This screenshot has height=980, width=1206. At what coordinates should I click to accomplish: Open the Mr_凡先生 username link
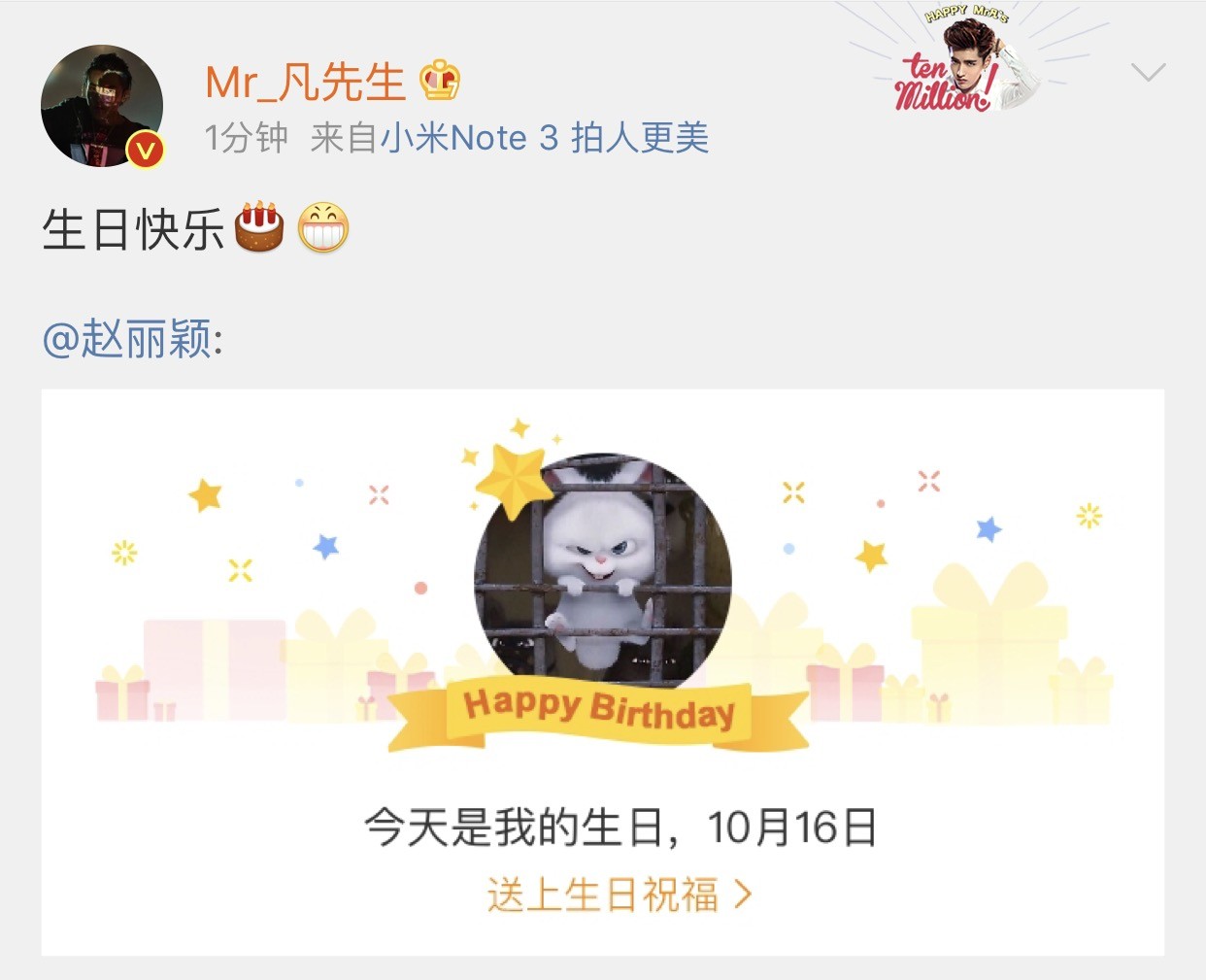[305, 83]
